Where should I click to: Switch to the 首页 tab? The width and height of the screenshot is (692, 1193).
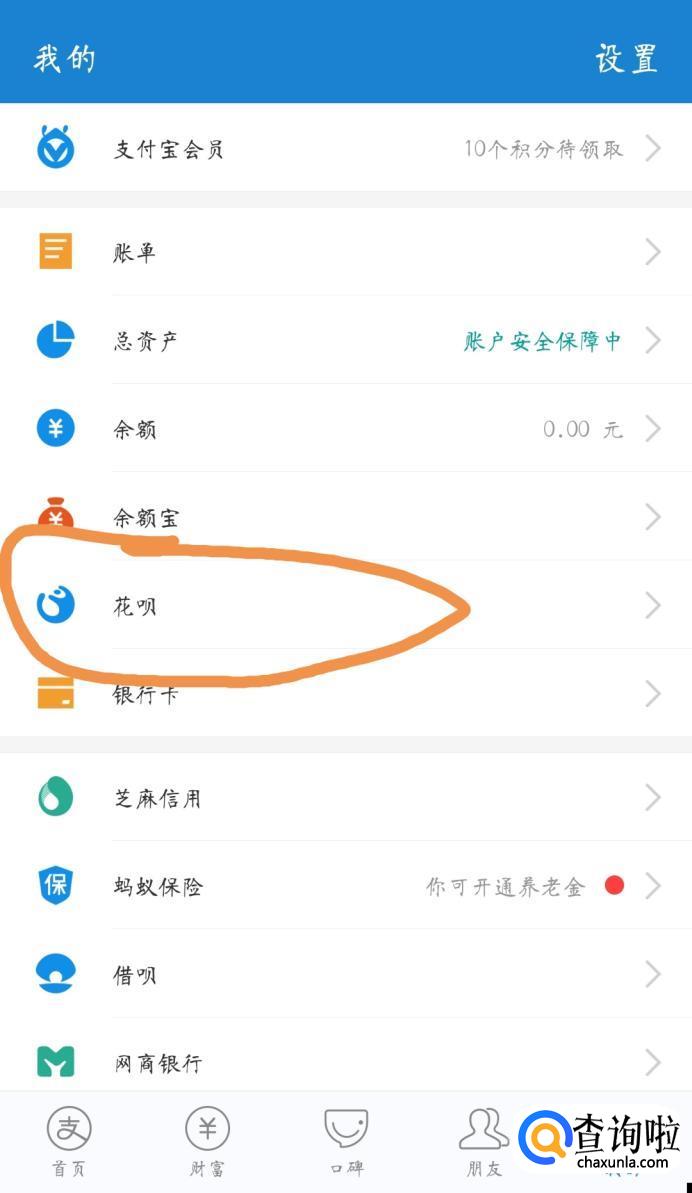69,1142
